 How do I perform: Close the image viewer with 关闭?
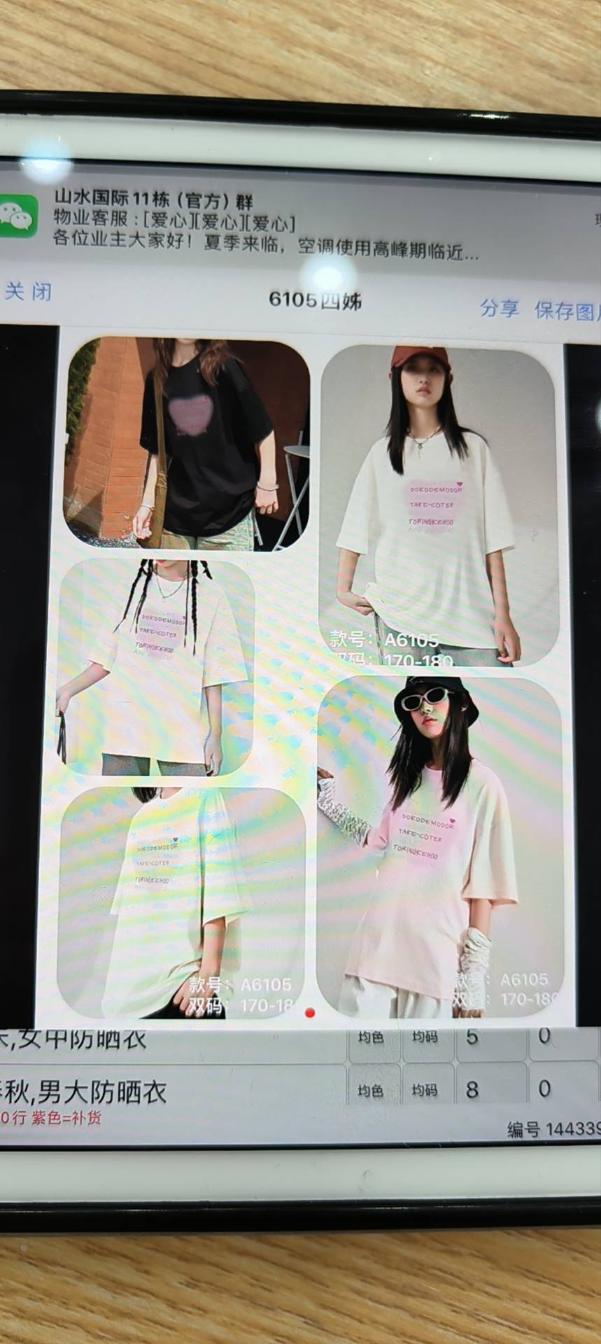point(28,291)
